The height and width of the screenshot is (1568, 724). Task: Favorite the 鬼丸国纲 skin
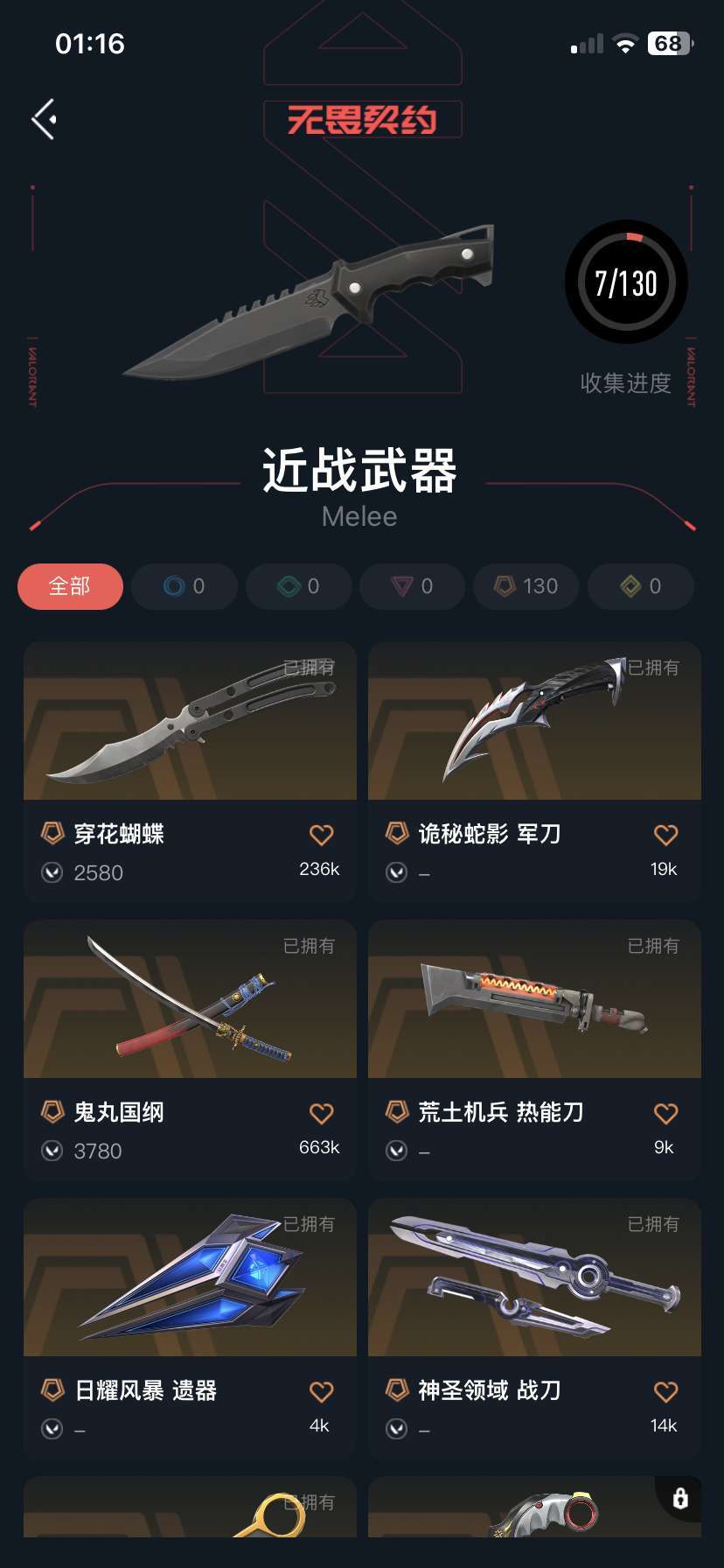pyautogui.click(x=322, y=1113)
